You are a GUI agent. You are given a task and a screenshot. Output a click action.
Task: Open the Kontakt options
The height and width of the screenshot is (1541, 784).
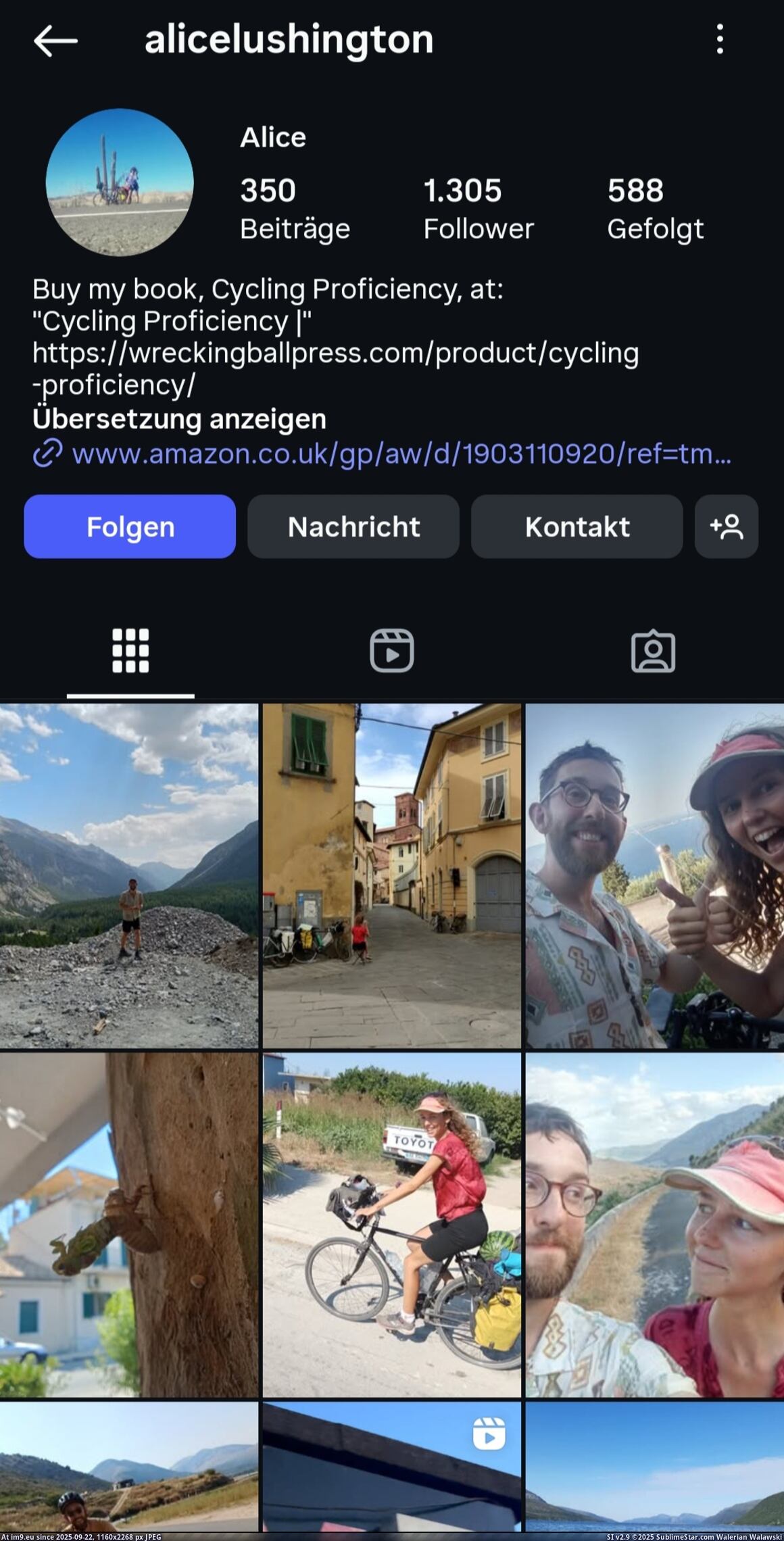pyautogui.click(x=577, y=527)
